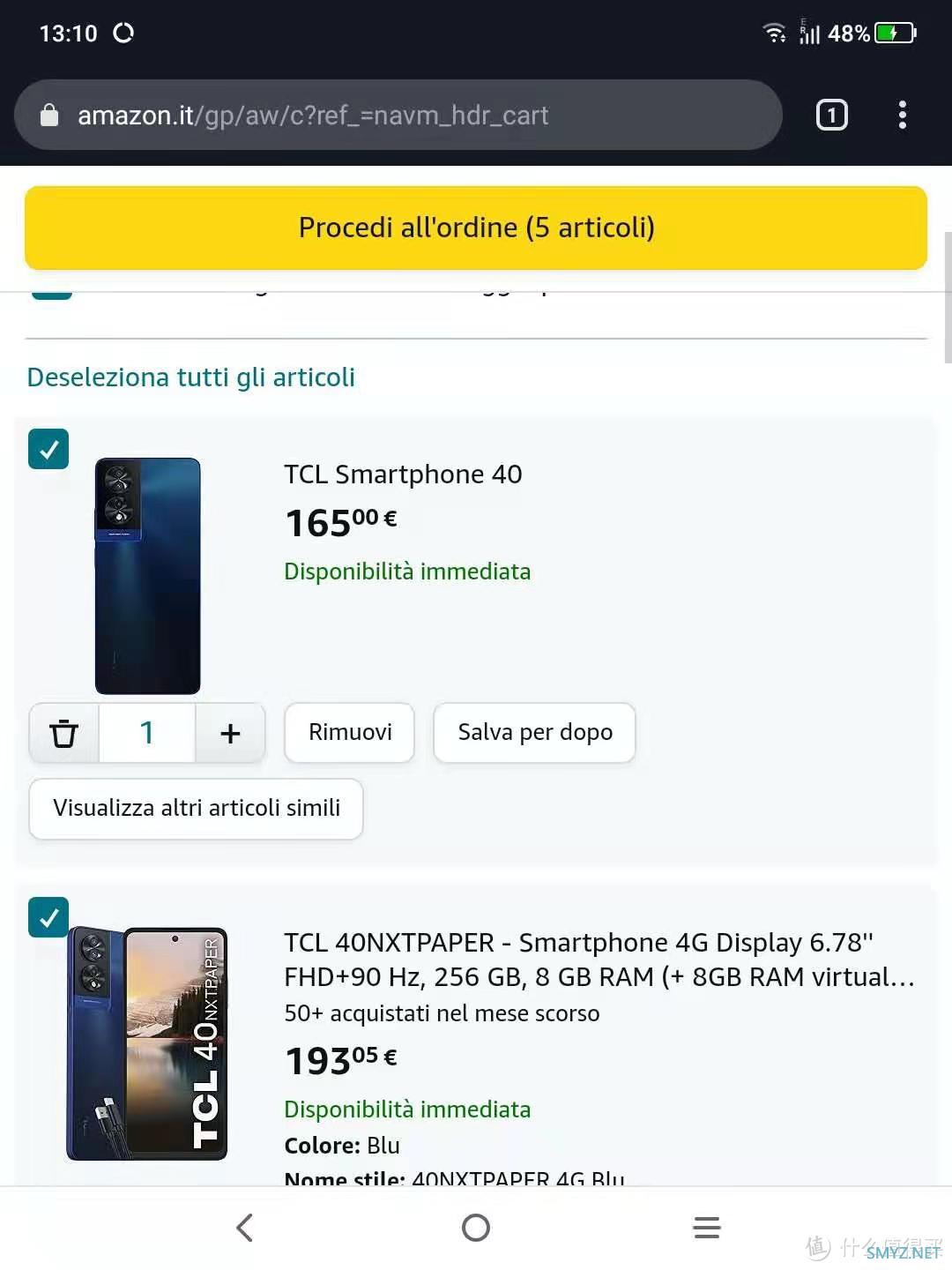The image size is (952, 1270).
Task: Tap the browser address bar
Action: tap(397, 116)
